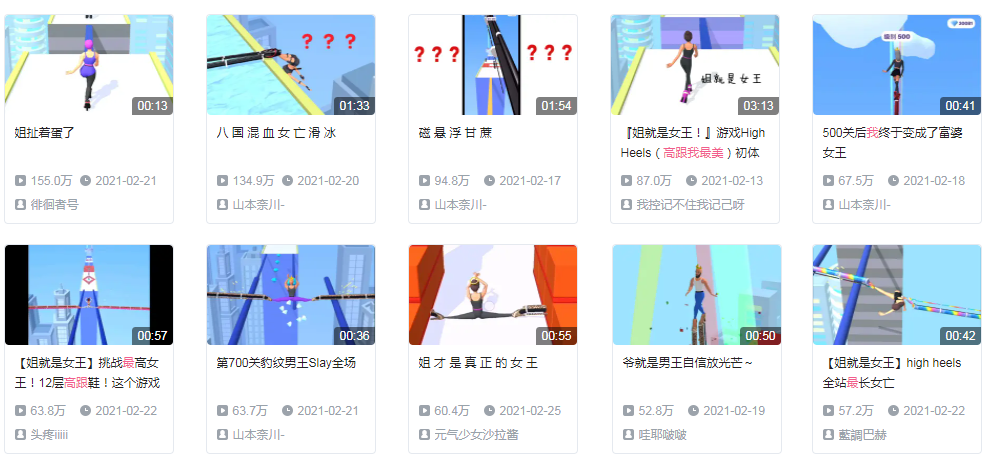This screenshot has height=461, width=991.
Task: Play 第700关豹纹男王Slay全场
Action: click(291, 295)
